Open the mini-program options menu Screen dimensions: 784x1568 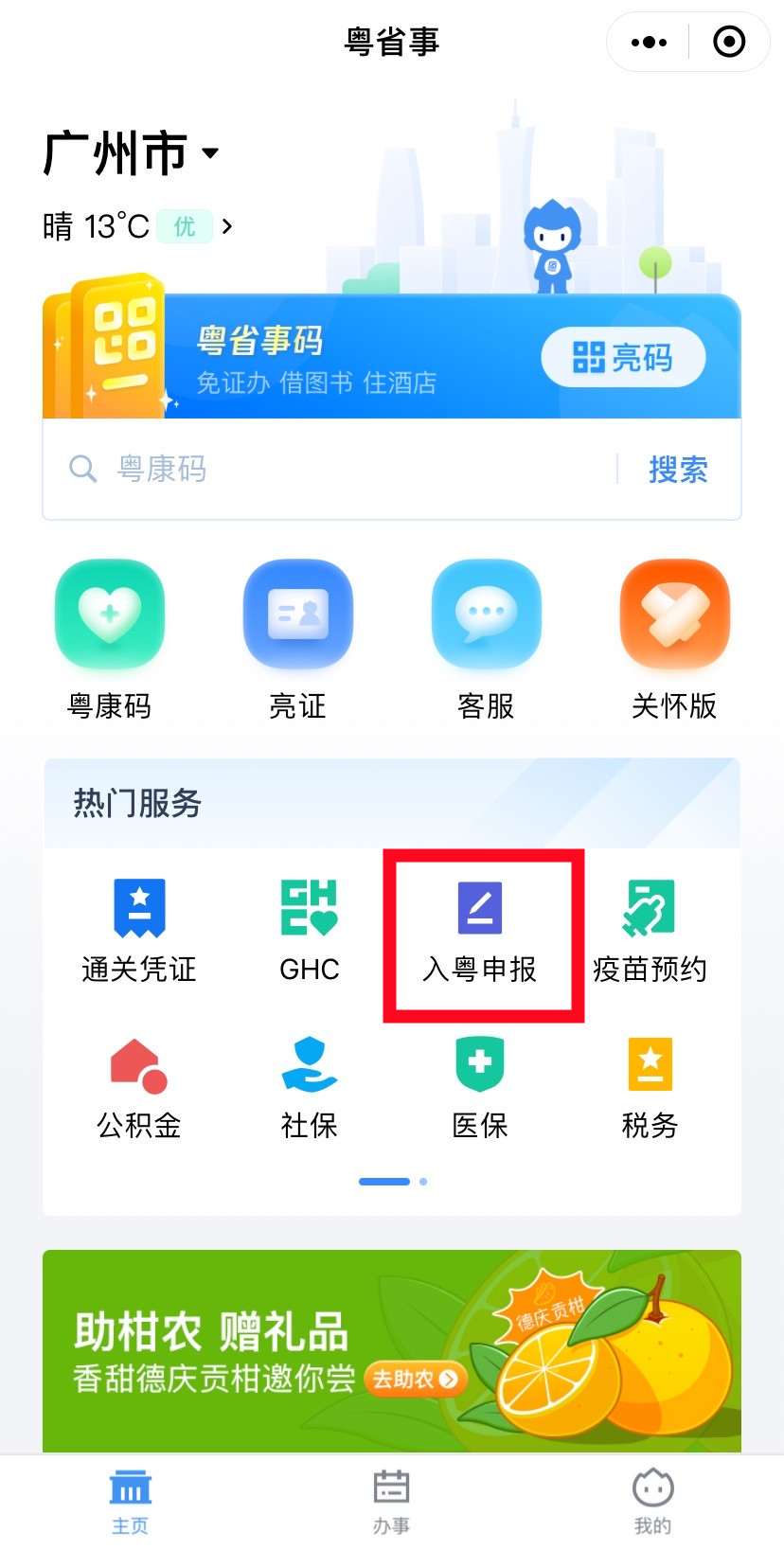648,42
